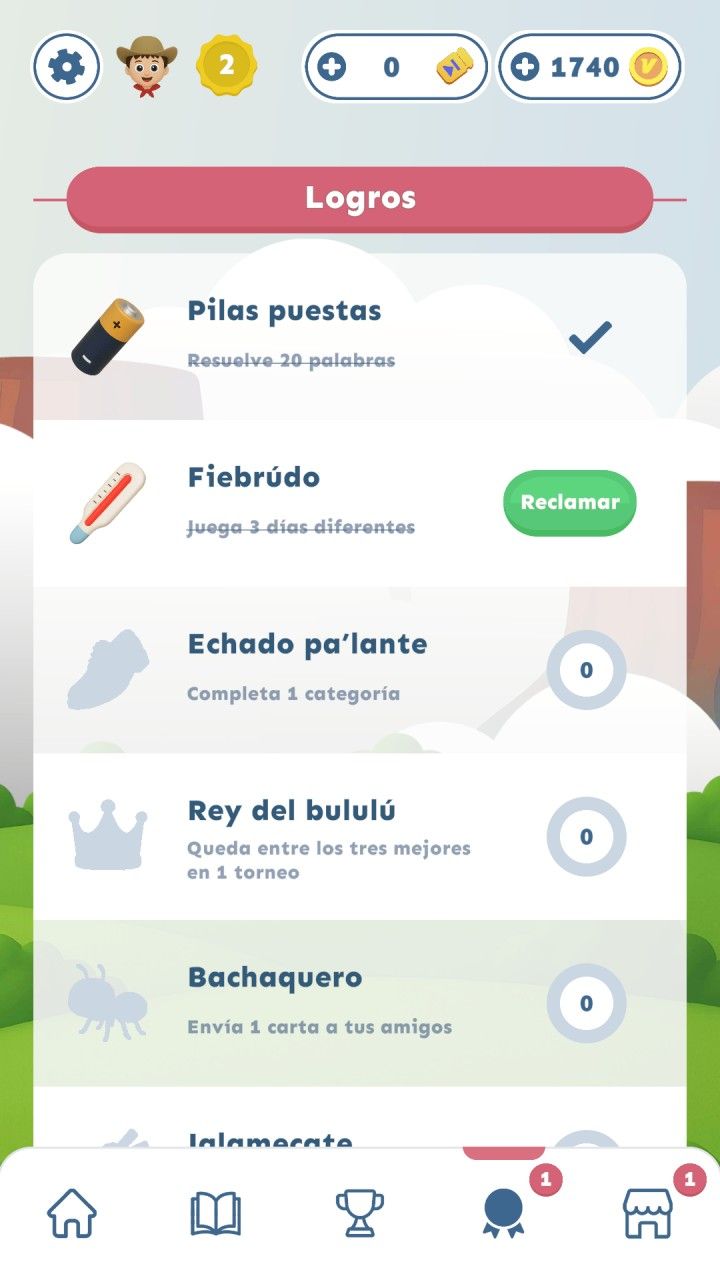
Task: Add more coins to the 1740 balance
Action: [x=524, y=67]
